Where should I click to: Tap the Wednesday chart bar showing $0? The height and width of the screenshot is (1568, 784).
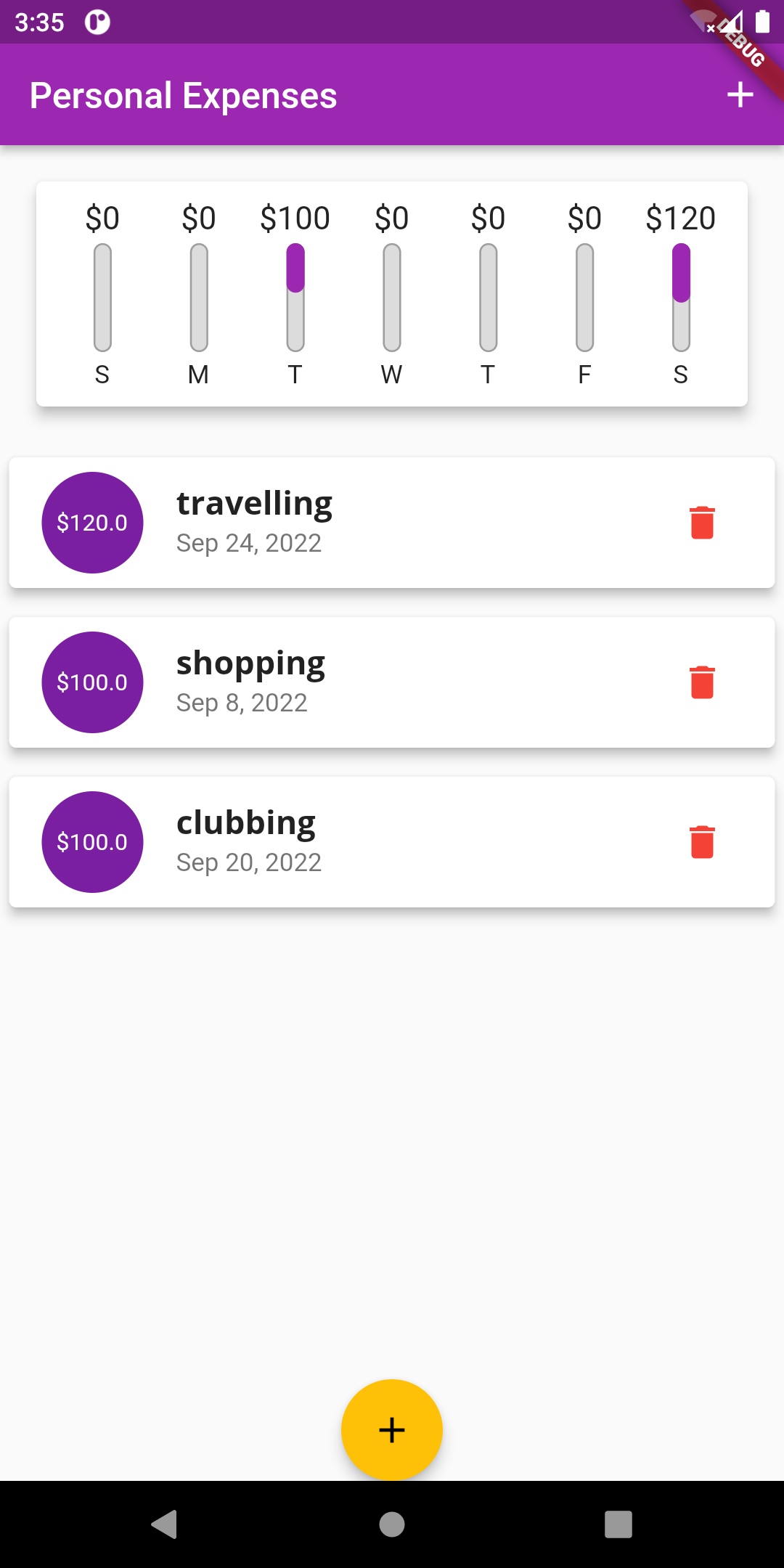click(391, 298)
